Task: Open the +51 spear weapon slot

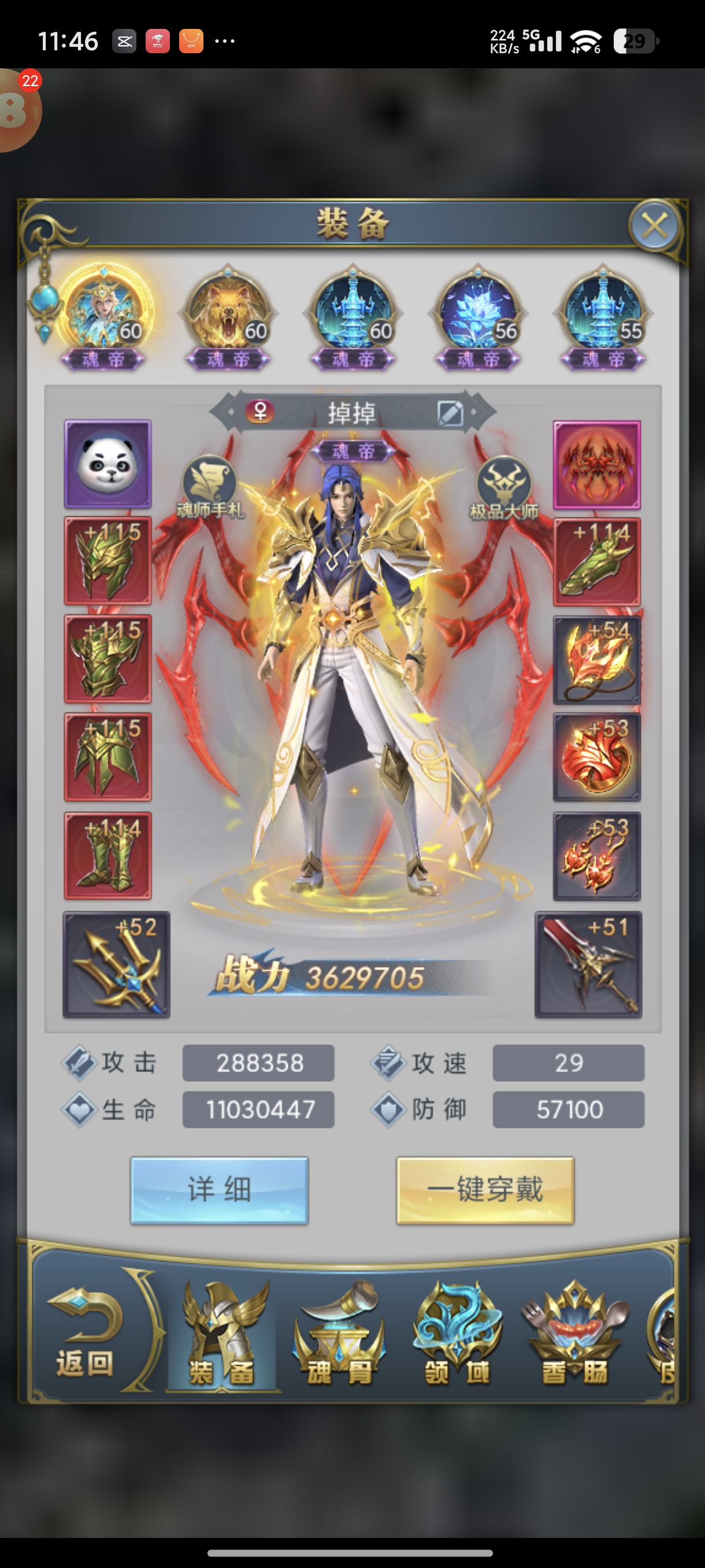Action: (x=588, y=964)
